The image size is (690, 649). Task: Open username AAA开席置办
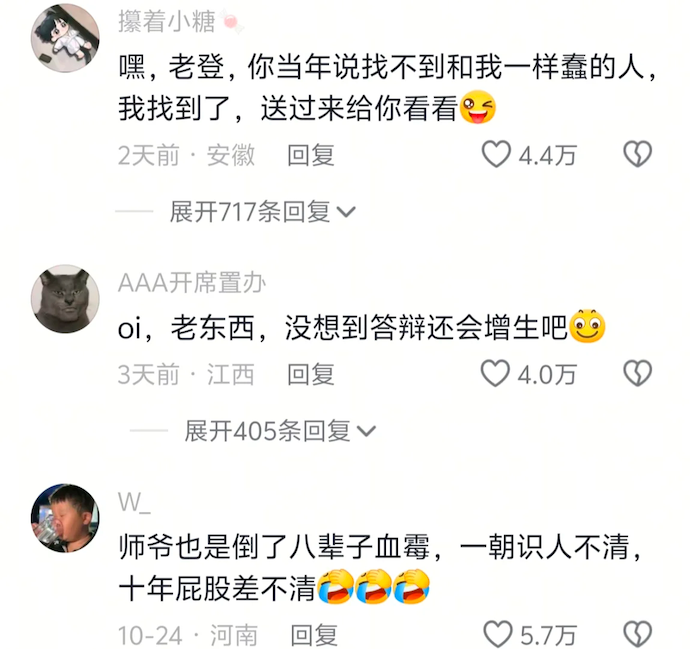coord(192,282)
